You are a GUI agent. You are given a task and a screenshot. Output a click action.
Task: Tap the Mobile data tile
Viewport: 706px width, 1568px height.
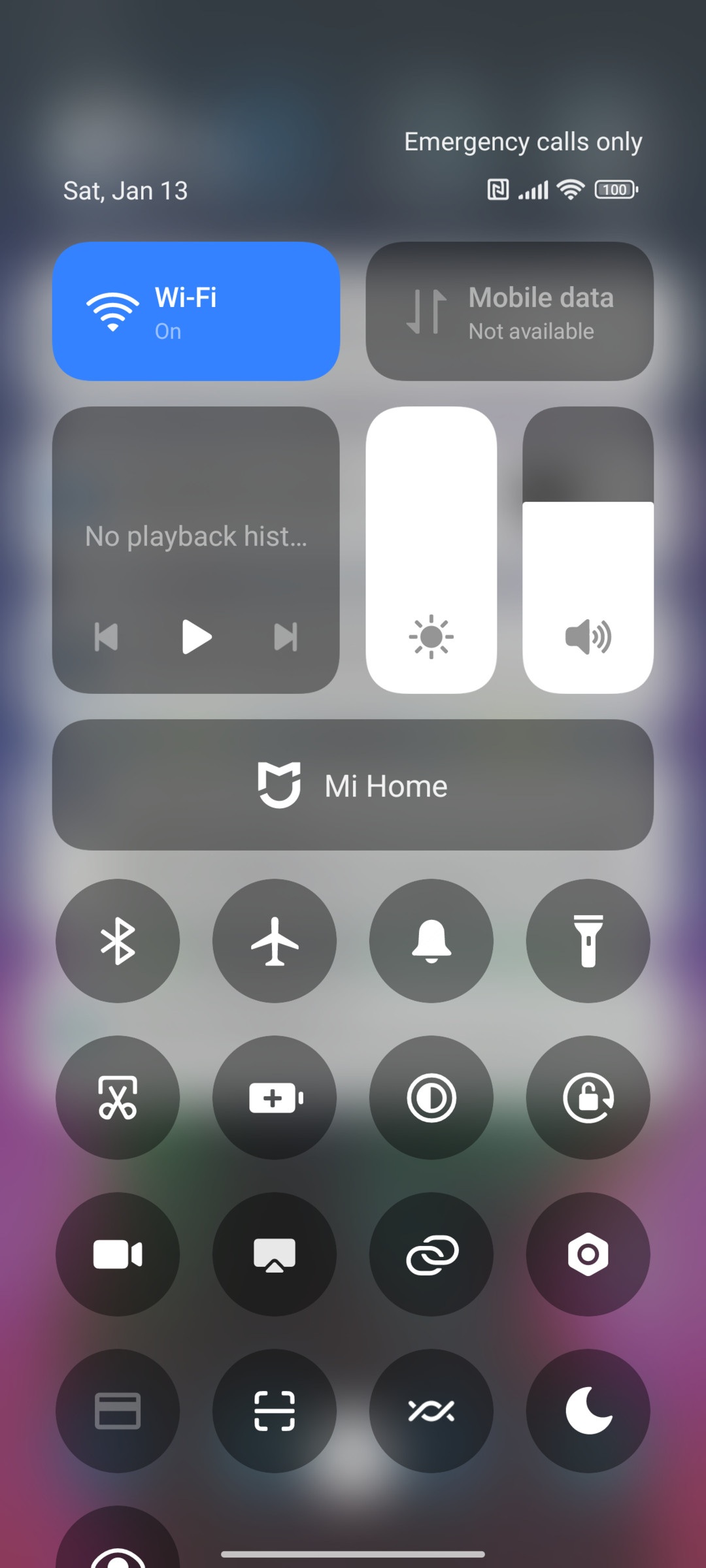point(510,311)
